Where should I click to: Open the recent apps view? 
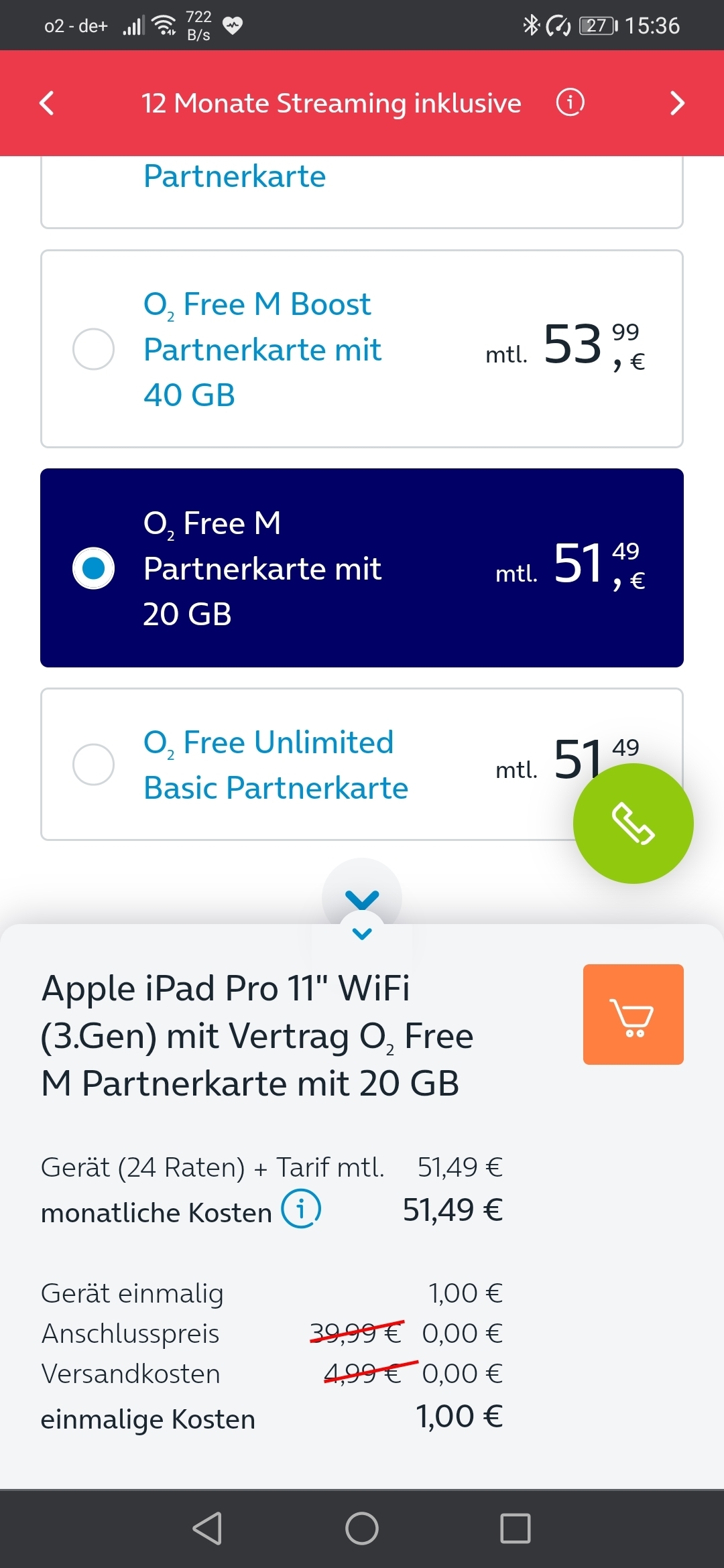coord(516,1528)
